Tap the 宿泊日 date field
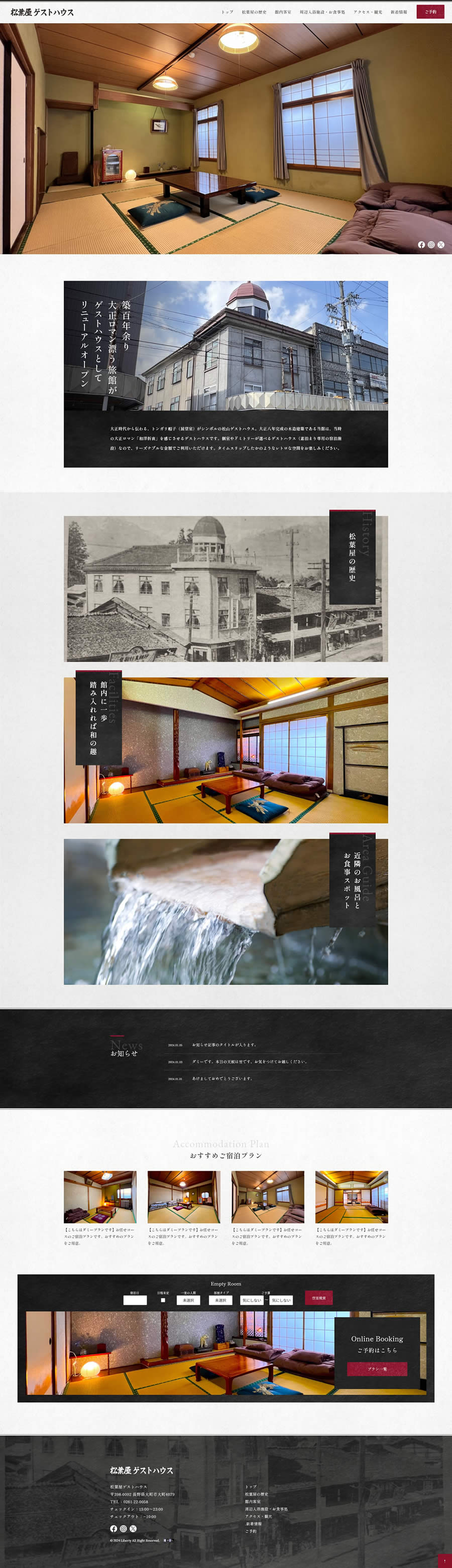The image size is (452, 1568). click(x=135, y=1300)
